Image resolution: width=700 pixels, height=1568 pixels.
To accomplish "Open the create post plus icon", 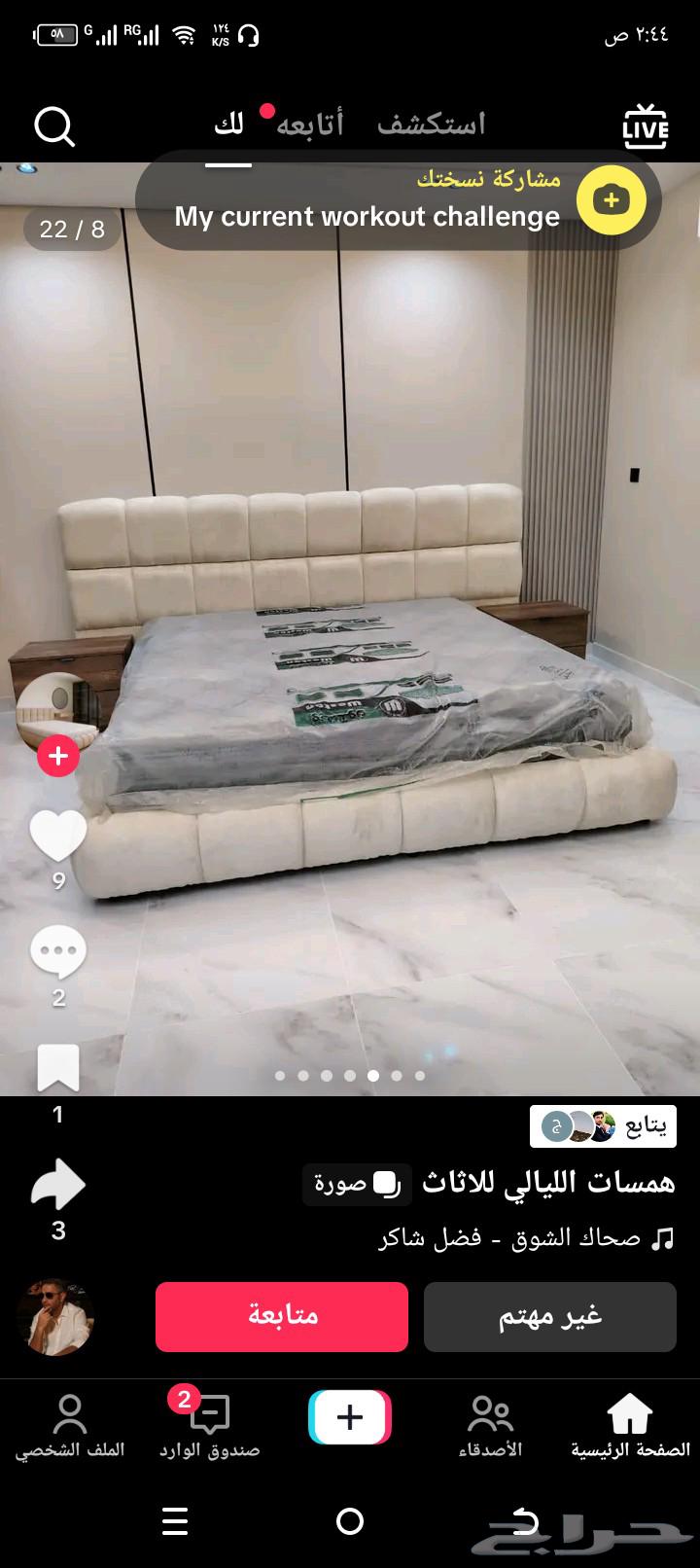I will [349, 1417].
